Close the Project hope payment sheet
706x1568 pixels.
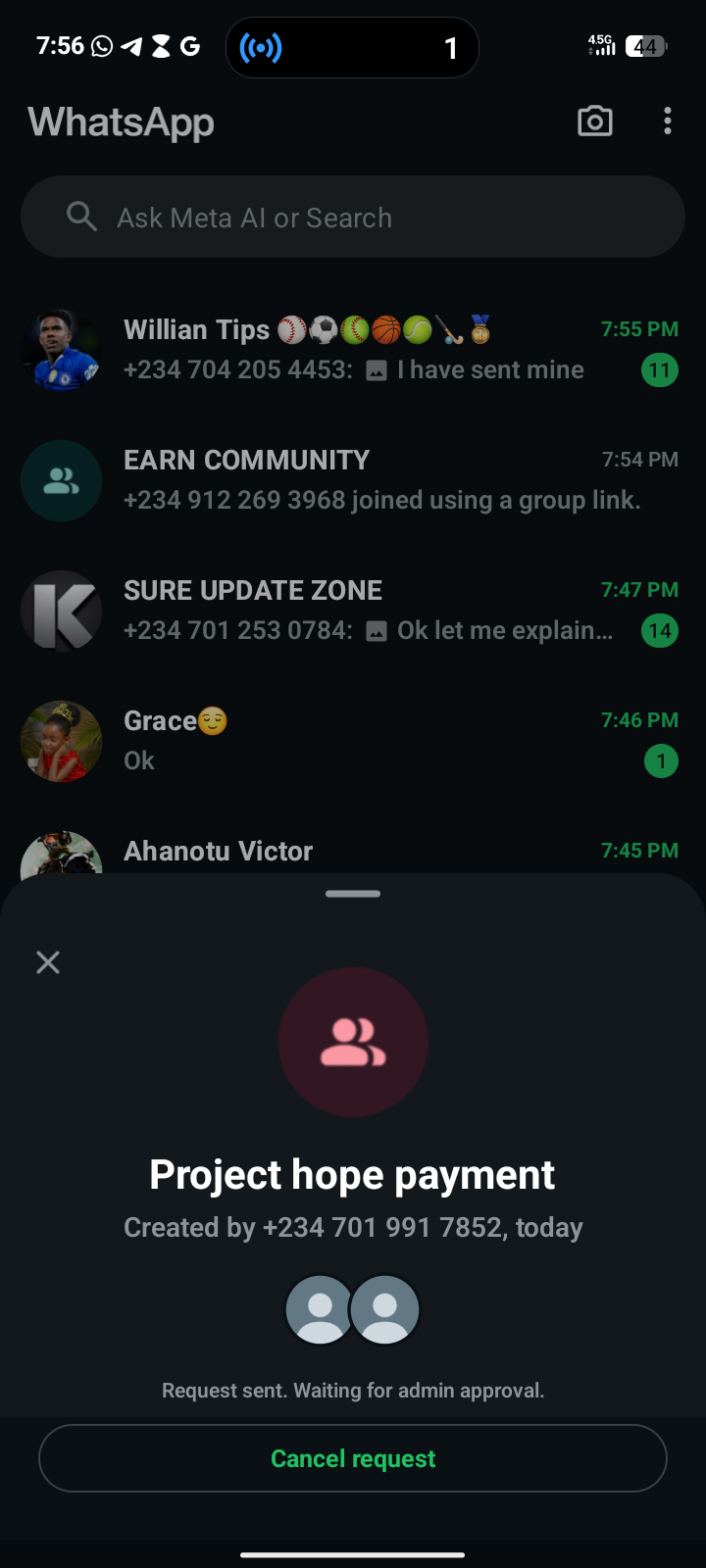point(48,962)
